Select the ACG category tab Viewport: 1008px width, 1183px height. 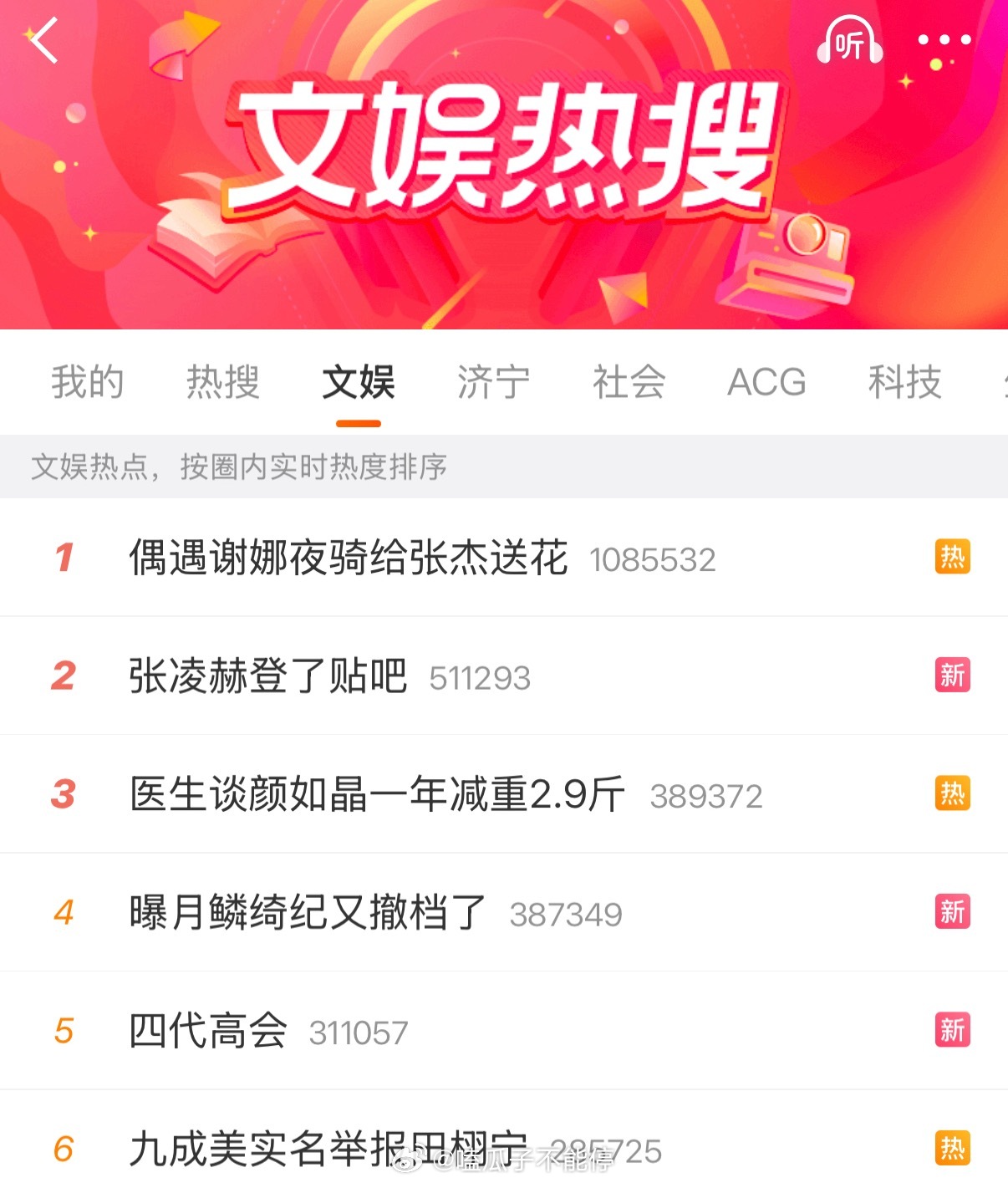(x=765, y=383)
